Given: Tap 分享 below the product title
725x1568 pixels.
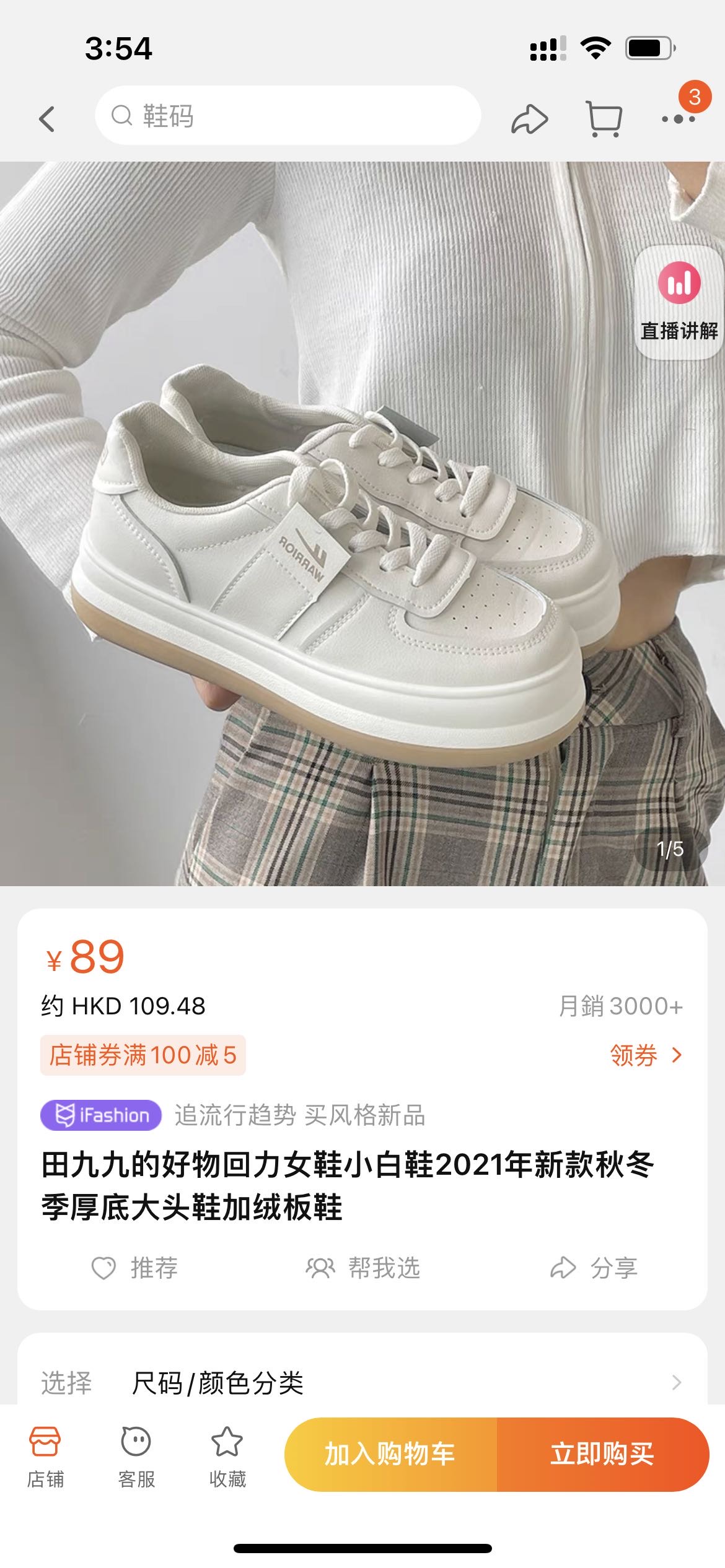Looking at the screenshot, I should coord(594,1268).
